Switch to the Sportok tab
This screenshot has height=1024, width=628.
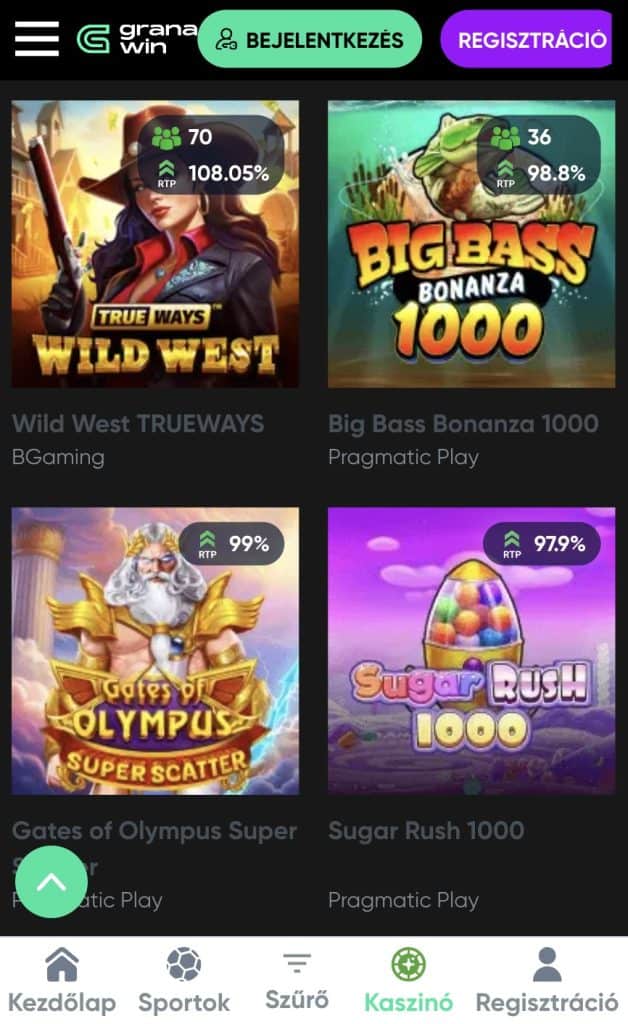tap(184, 981)
